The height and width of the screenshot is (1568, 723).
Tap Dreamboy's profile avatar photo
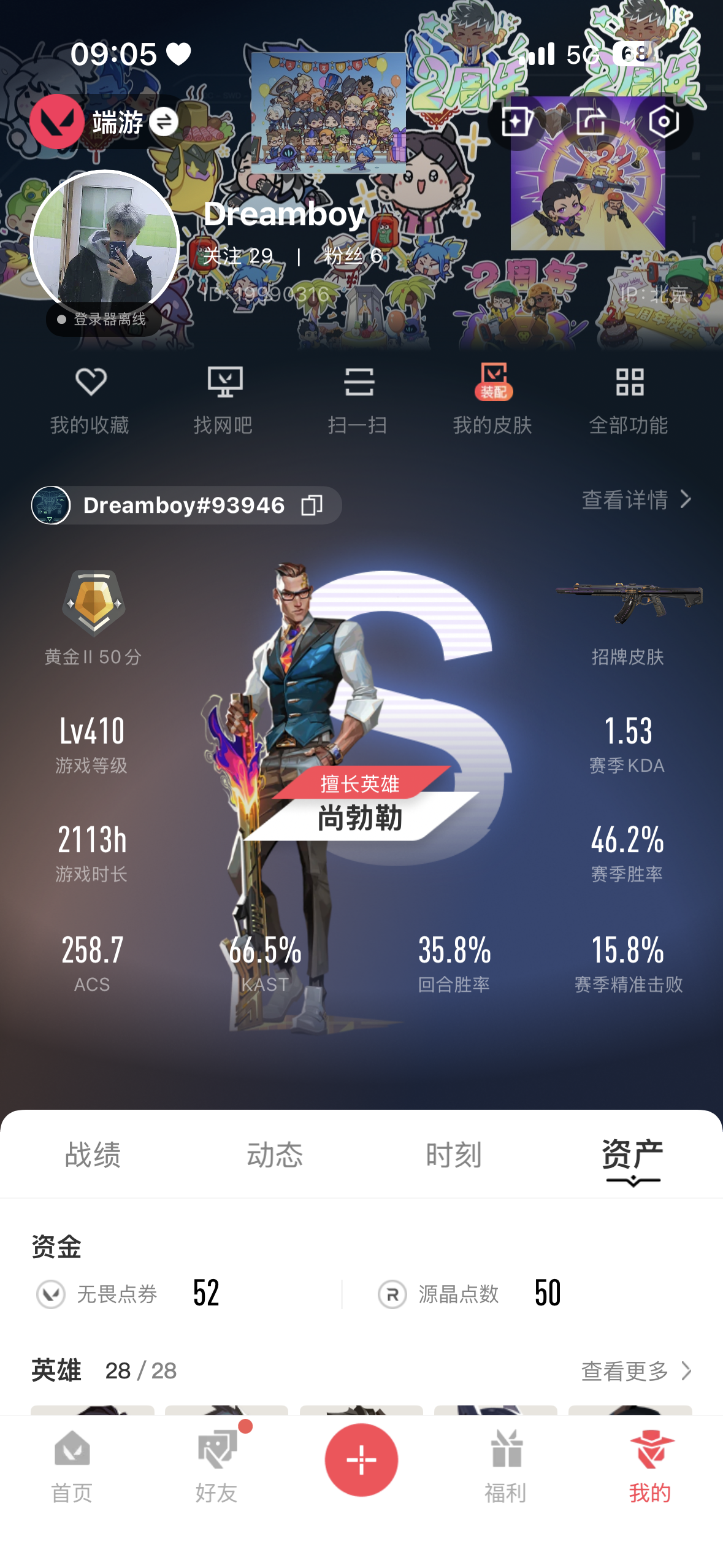[105, 244]
